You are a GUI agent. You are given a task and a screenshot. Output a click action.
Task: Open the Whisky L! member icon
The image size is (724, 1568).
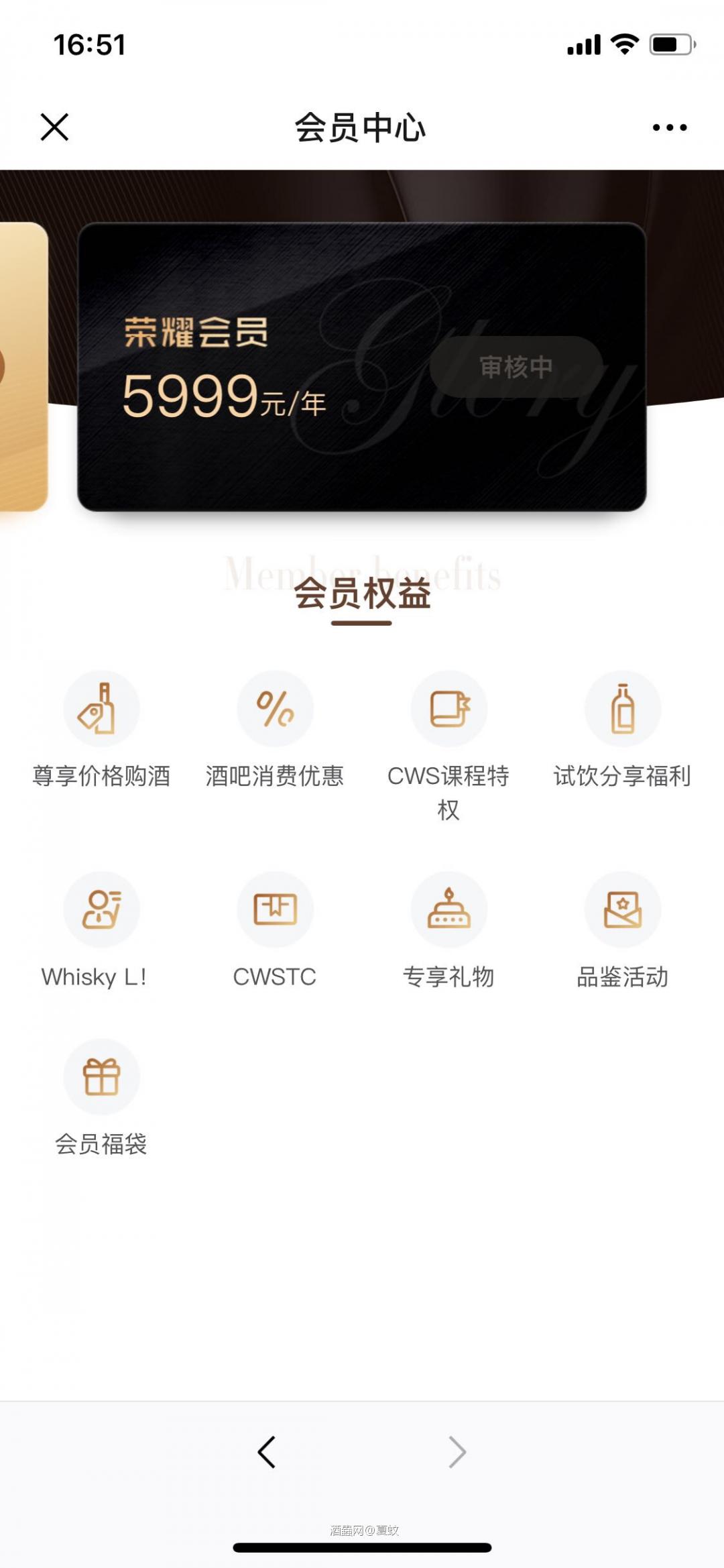click(x=101, y=909)
